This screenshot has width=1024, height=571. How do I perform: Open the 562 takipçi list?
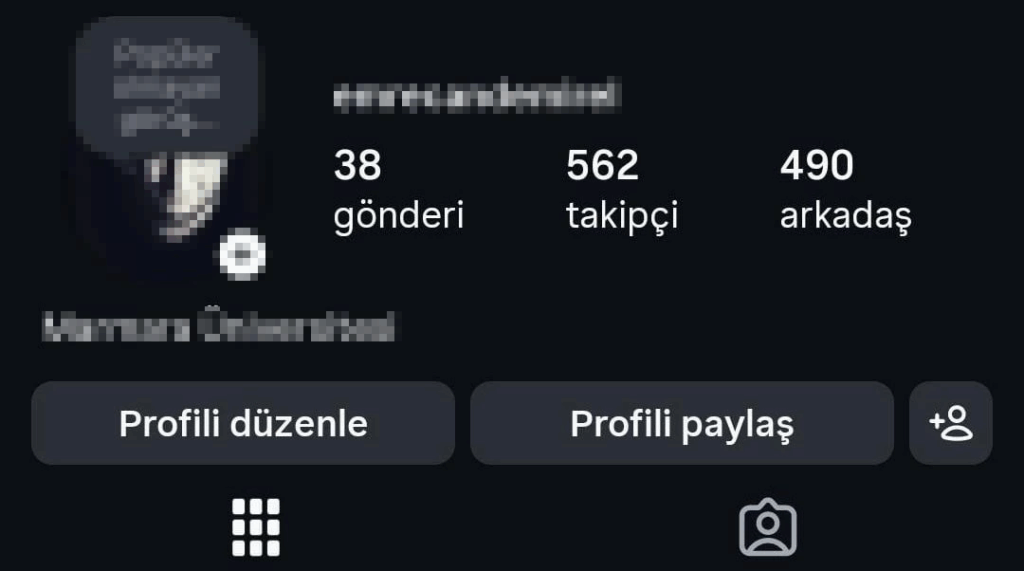click(621, 189)
